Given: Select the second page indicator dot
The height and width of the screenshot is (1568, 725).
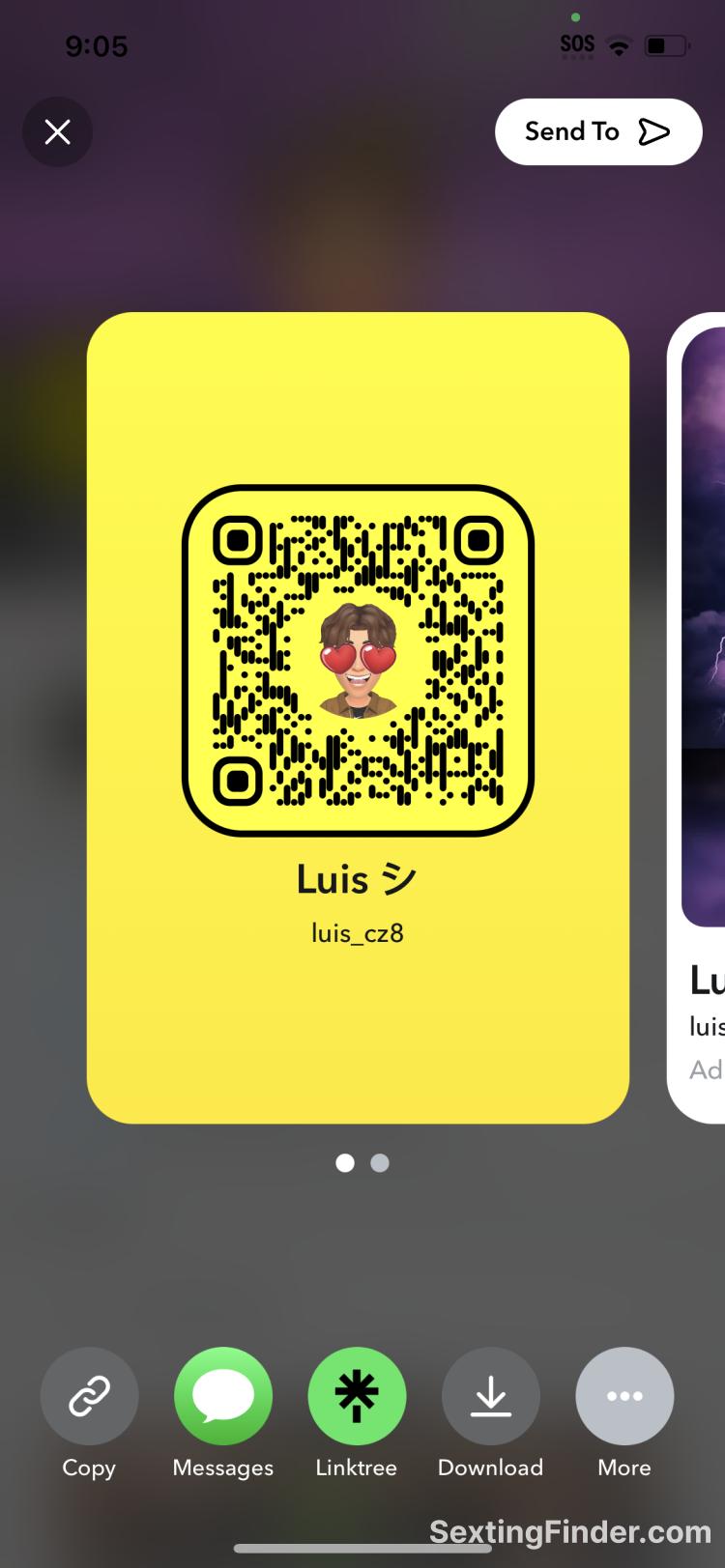Looking at the screenshot, I should click(x=380, y=1163).
